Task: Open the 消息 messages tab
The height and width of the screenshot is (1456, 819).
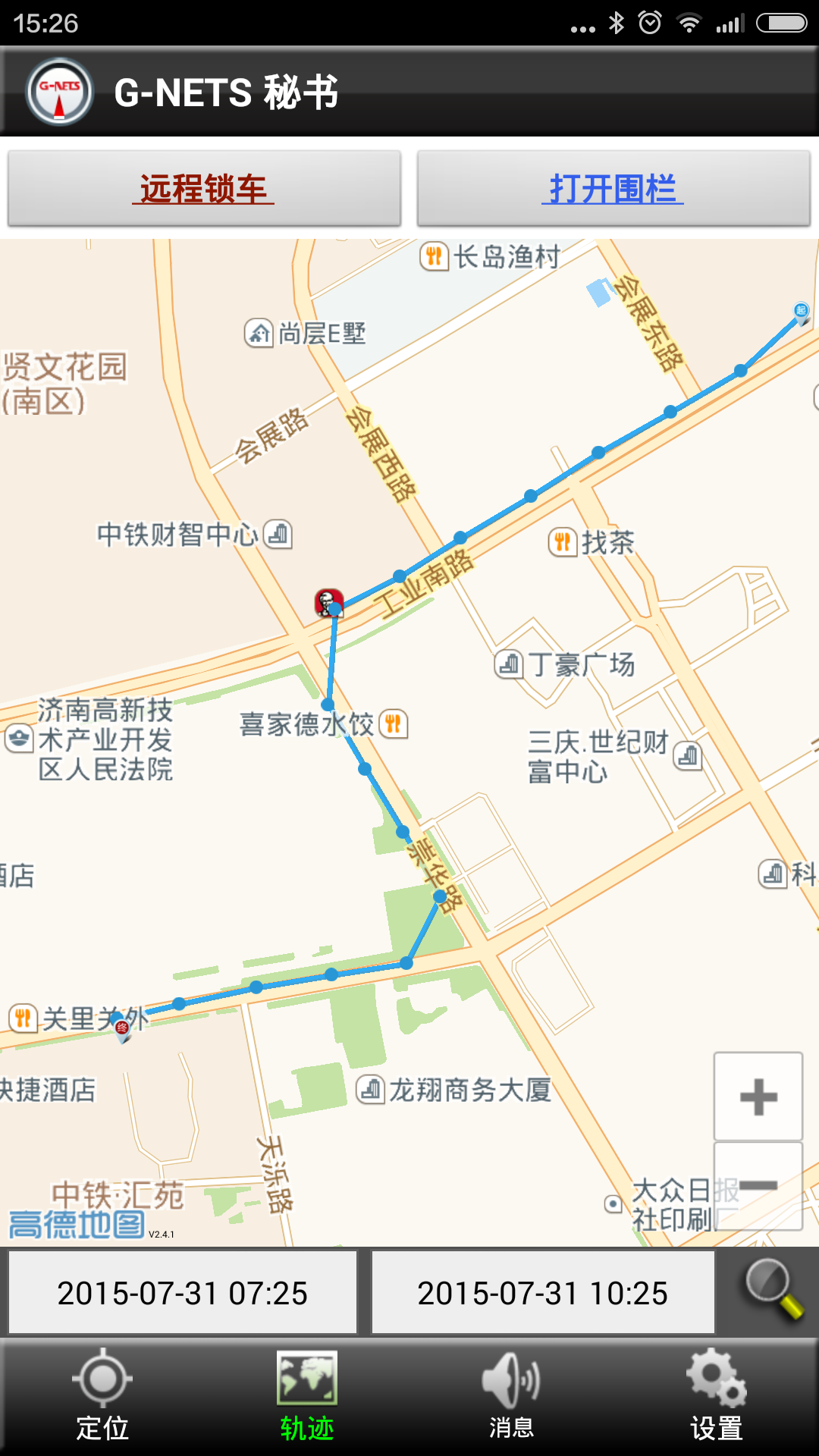Action: tap(511, 1395)
